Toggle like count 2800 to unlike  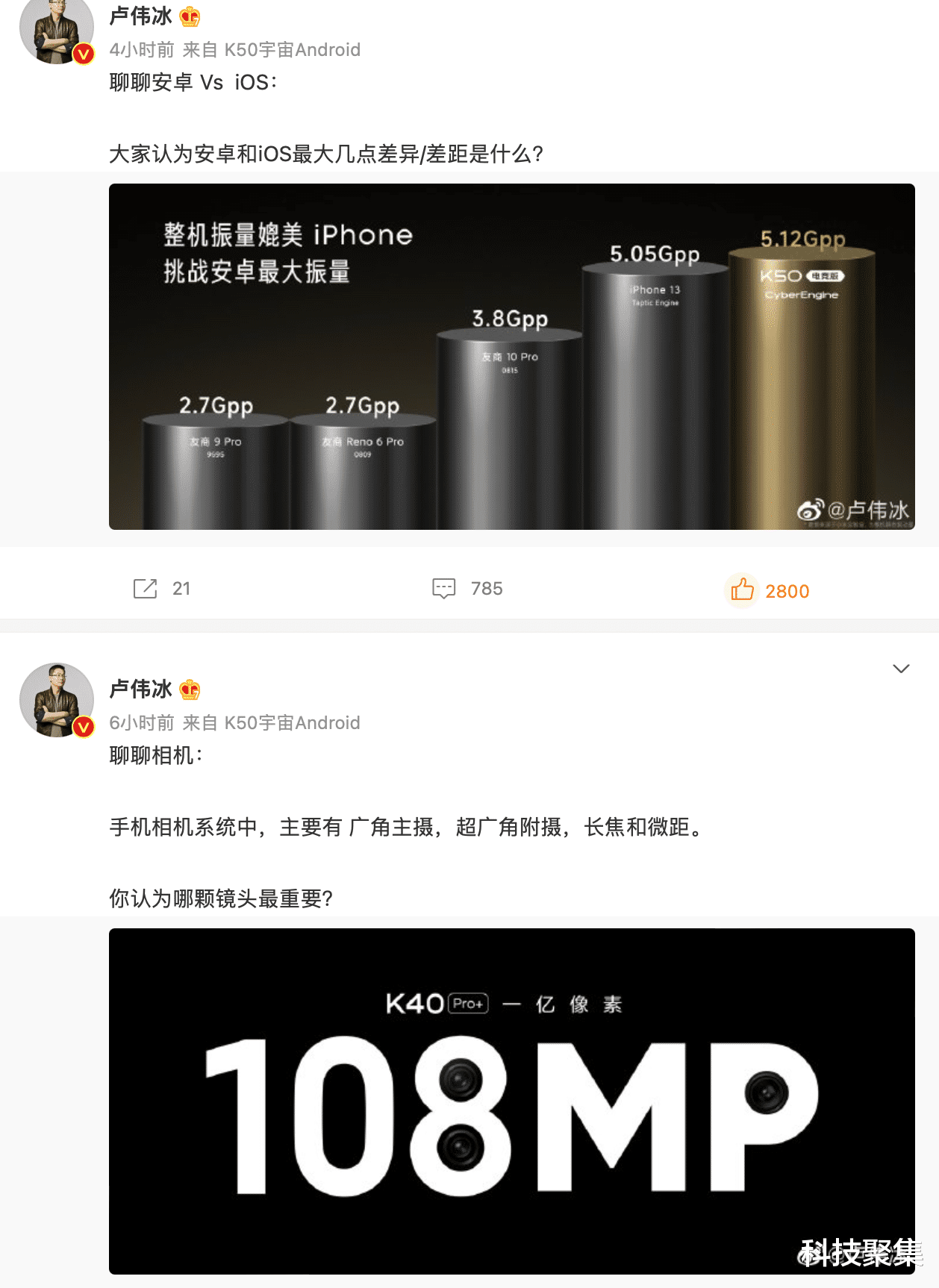[787, 590]
